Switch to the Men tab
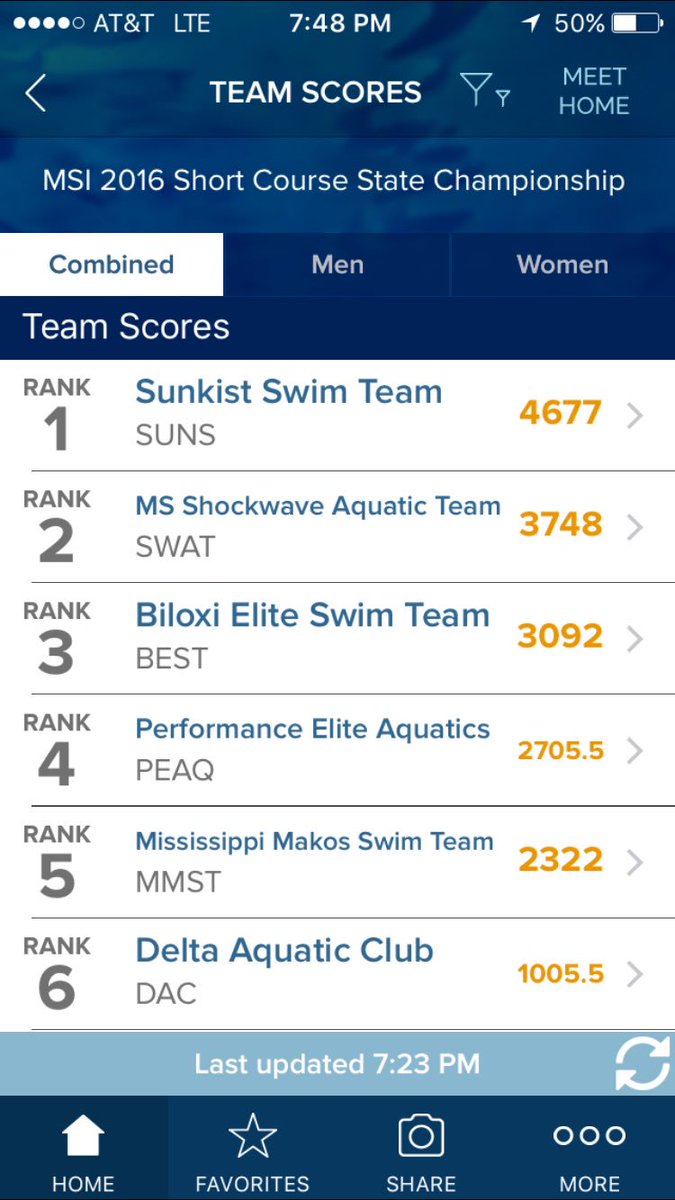This screenshot has width=675, height=1200. [x=337, y=265]
